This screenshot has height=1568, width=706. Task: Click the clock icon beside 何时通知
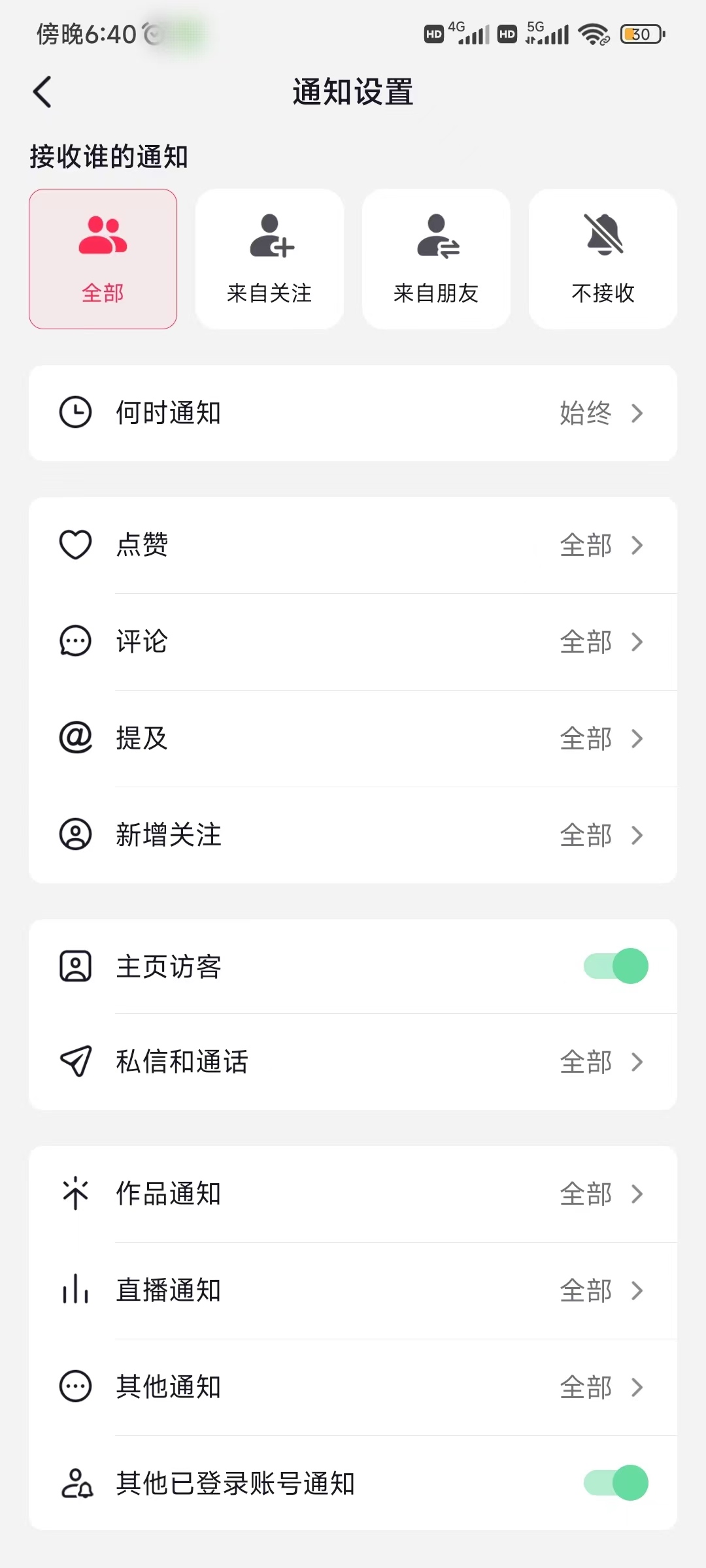75,412
